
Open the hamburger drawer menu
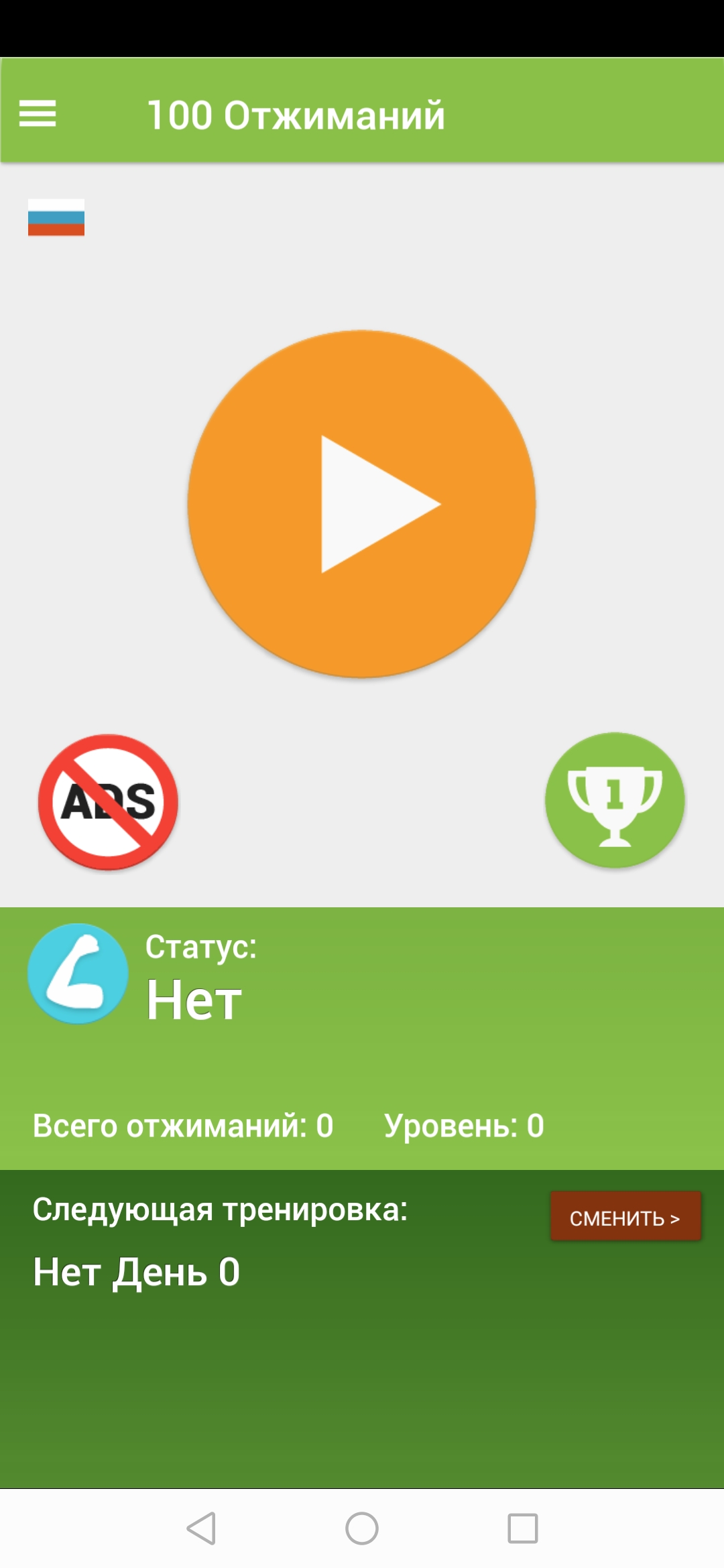tap(38, 114)
